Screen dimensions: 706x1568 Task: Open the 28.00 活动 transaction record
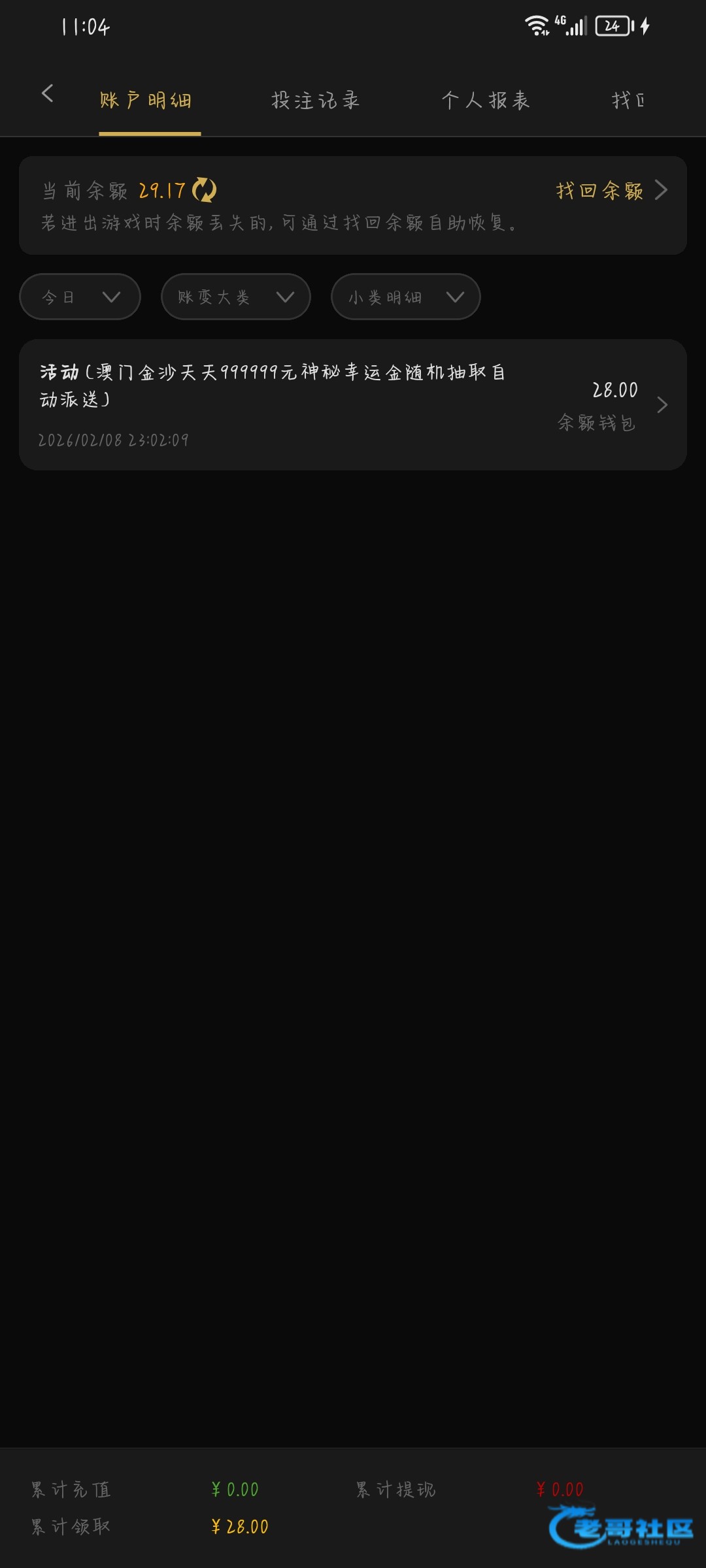click(353, 405)
